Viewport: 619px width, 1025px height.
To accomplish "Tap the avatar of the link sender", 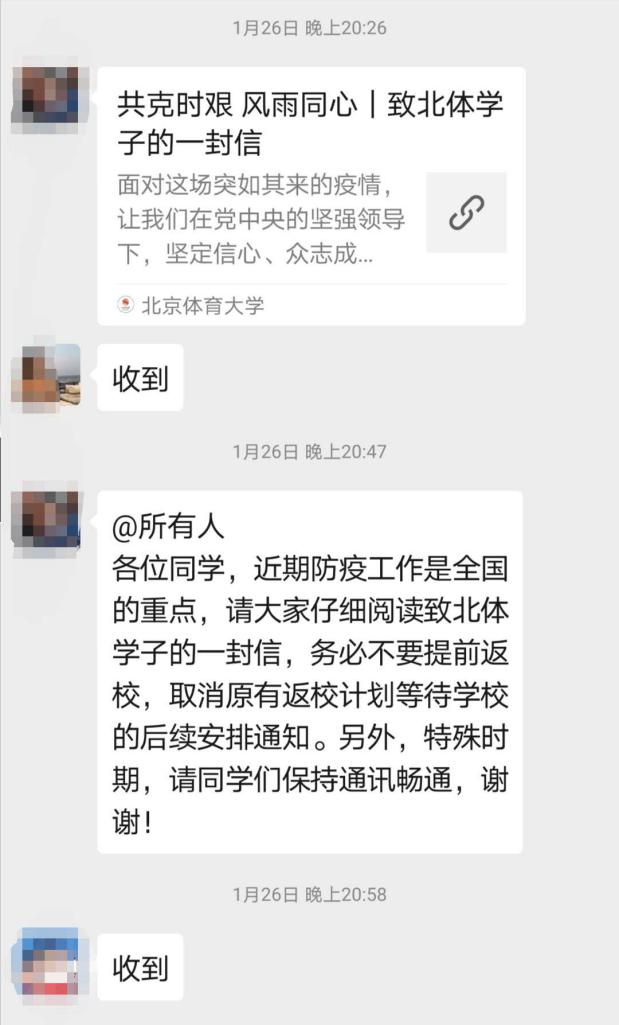I will click(x=45, y=100).
